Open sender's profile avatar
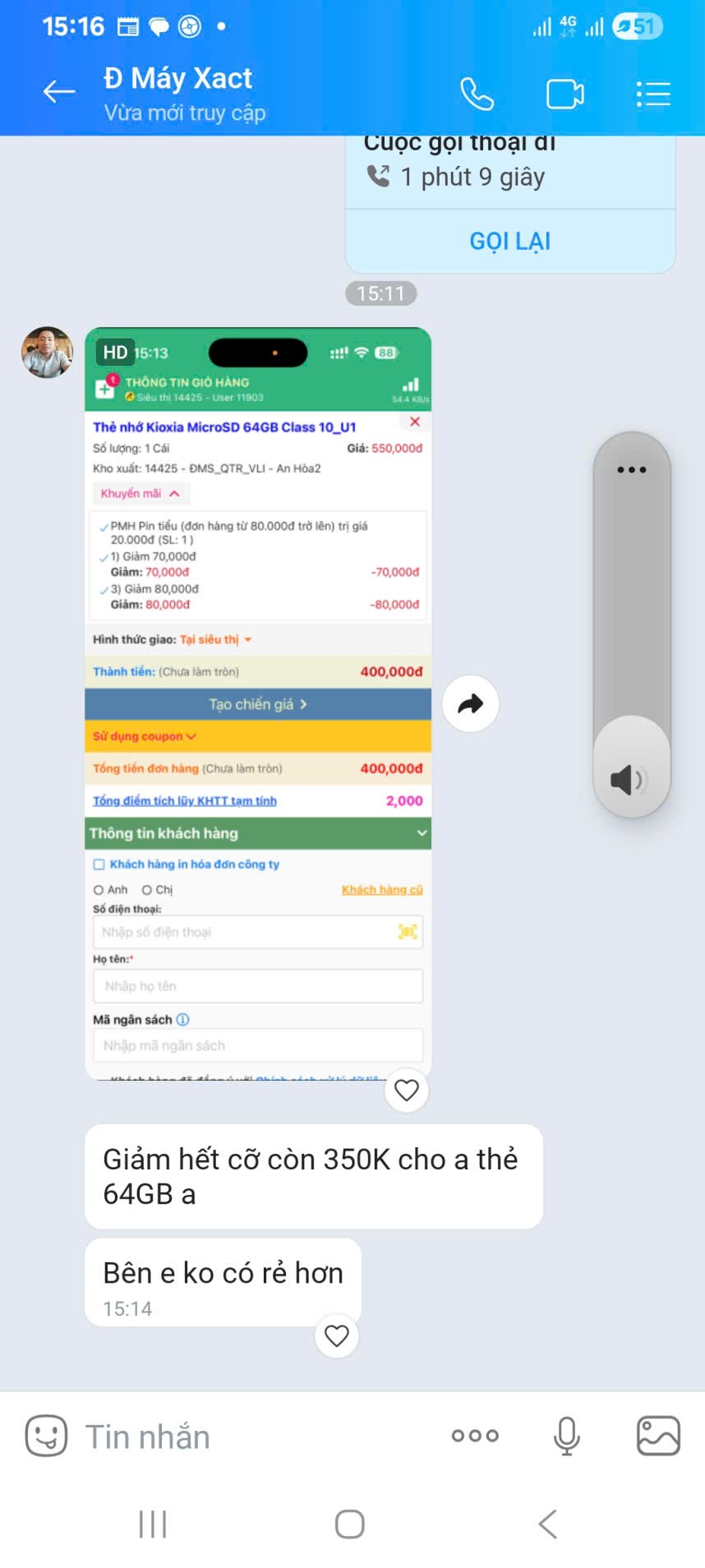The width and height of the screenshot is (705, 1568). point(47,353)
